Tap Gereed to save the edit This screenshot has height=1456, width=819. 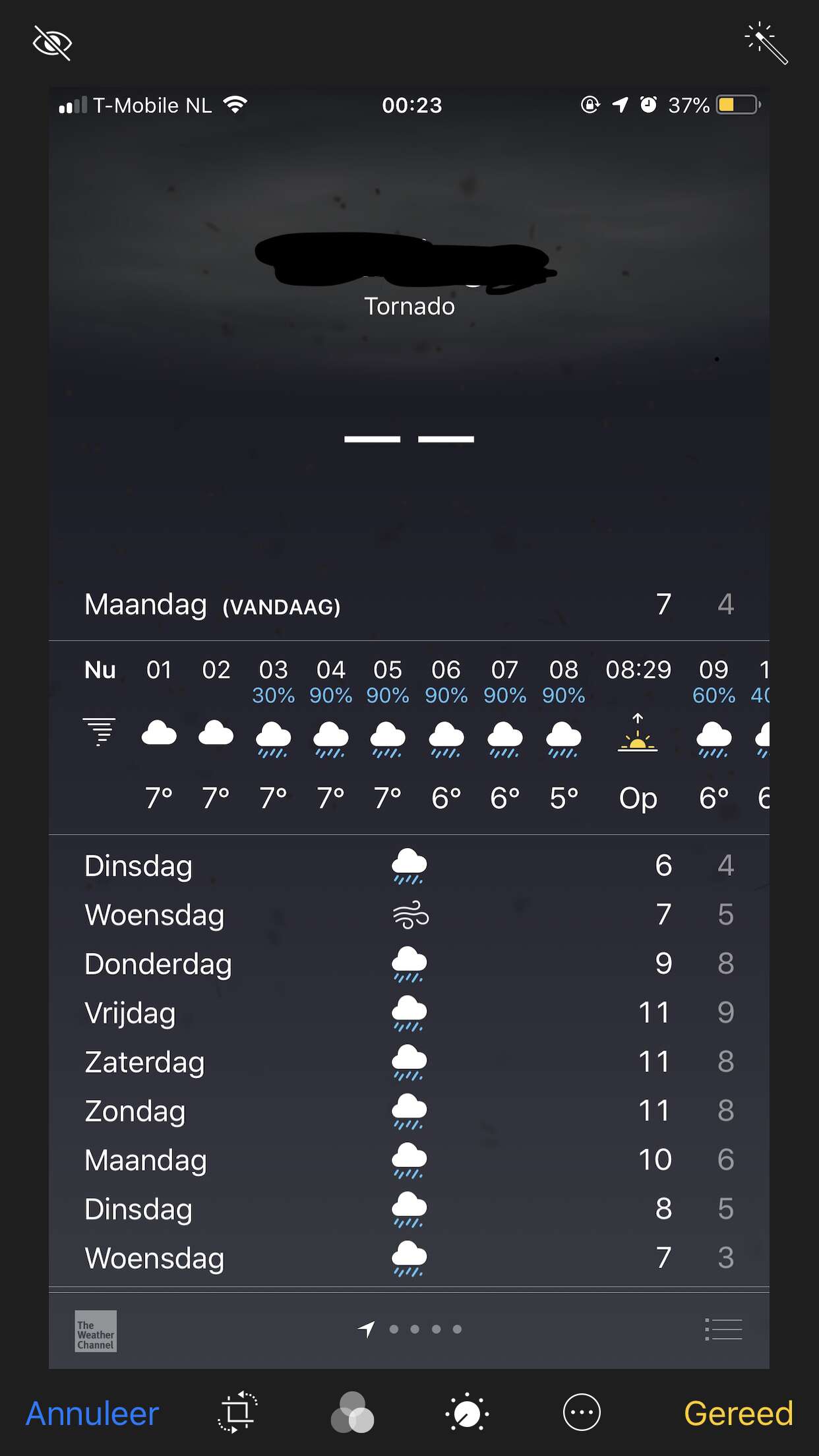[738, 1414]
